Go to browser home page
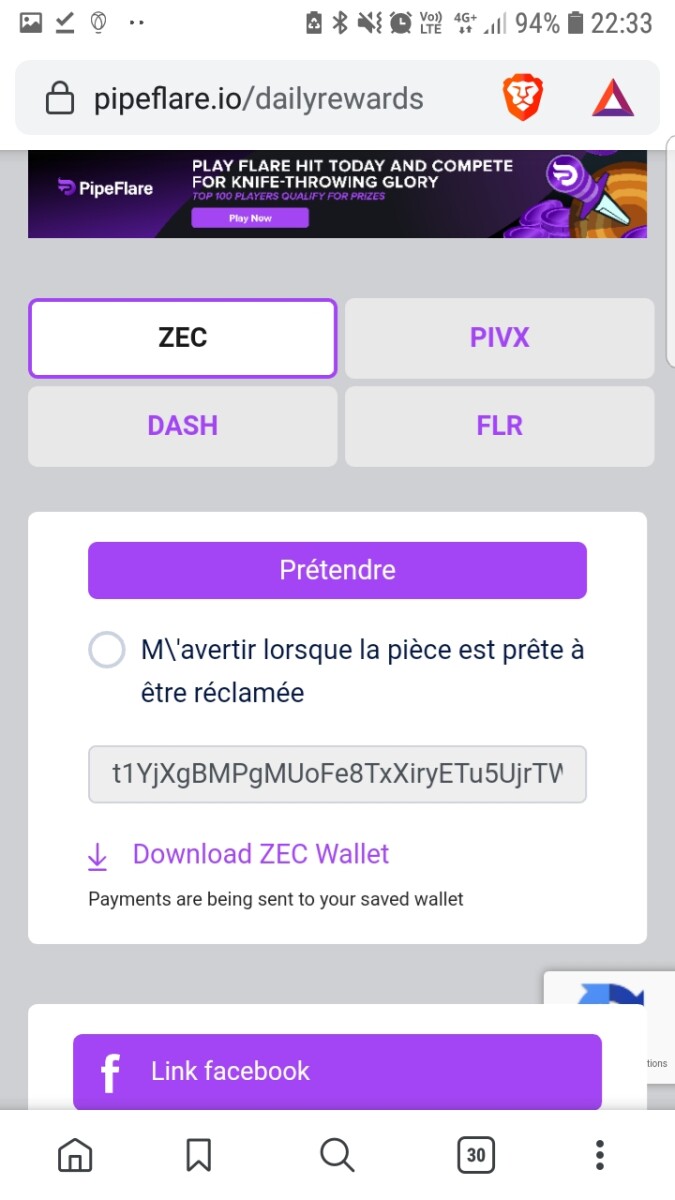 coord(75,1156)
